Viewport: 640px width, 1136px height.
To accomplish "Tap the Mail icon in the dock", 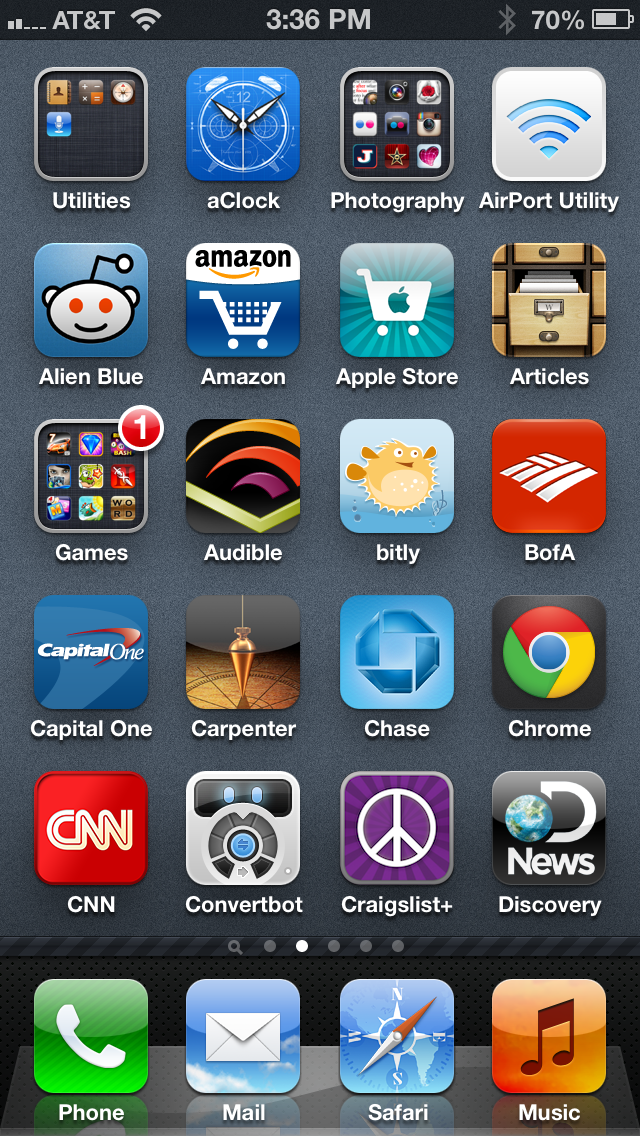I will pos(243,1036).
